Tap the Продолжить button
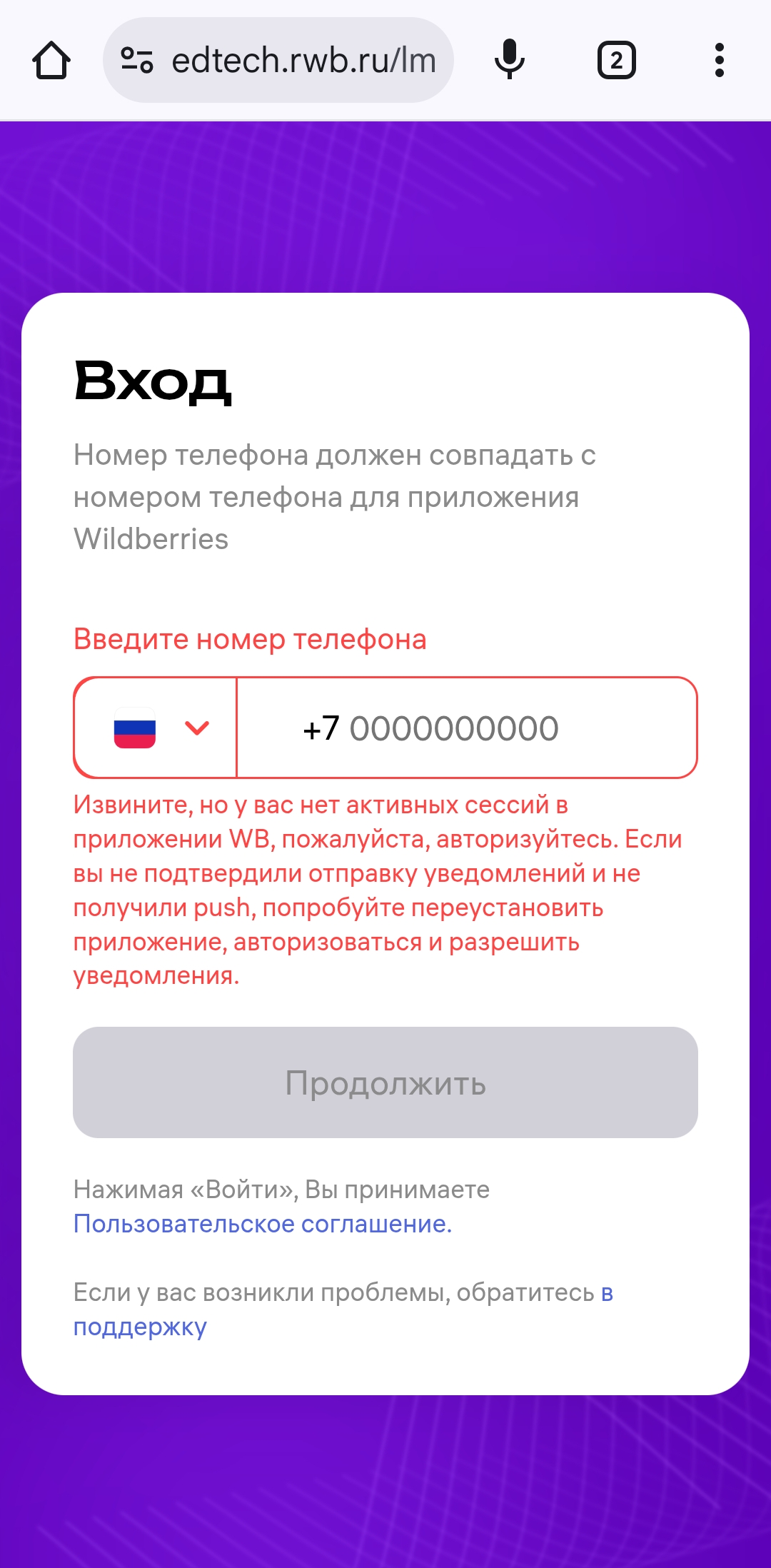The height and width of the screenshot is (1568, 771). tap(385, 1082)
